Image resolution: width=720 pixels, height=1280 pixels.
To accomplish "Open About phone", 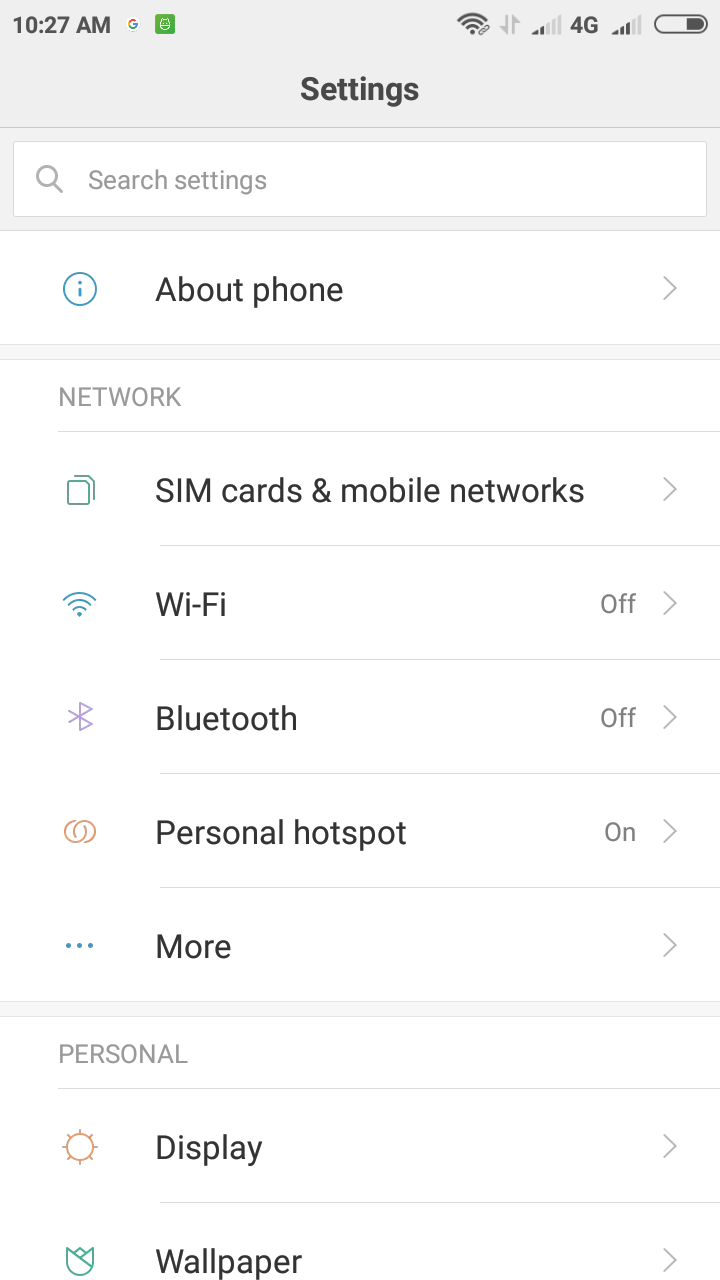I will click(360, 289).
